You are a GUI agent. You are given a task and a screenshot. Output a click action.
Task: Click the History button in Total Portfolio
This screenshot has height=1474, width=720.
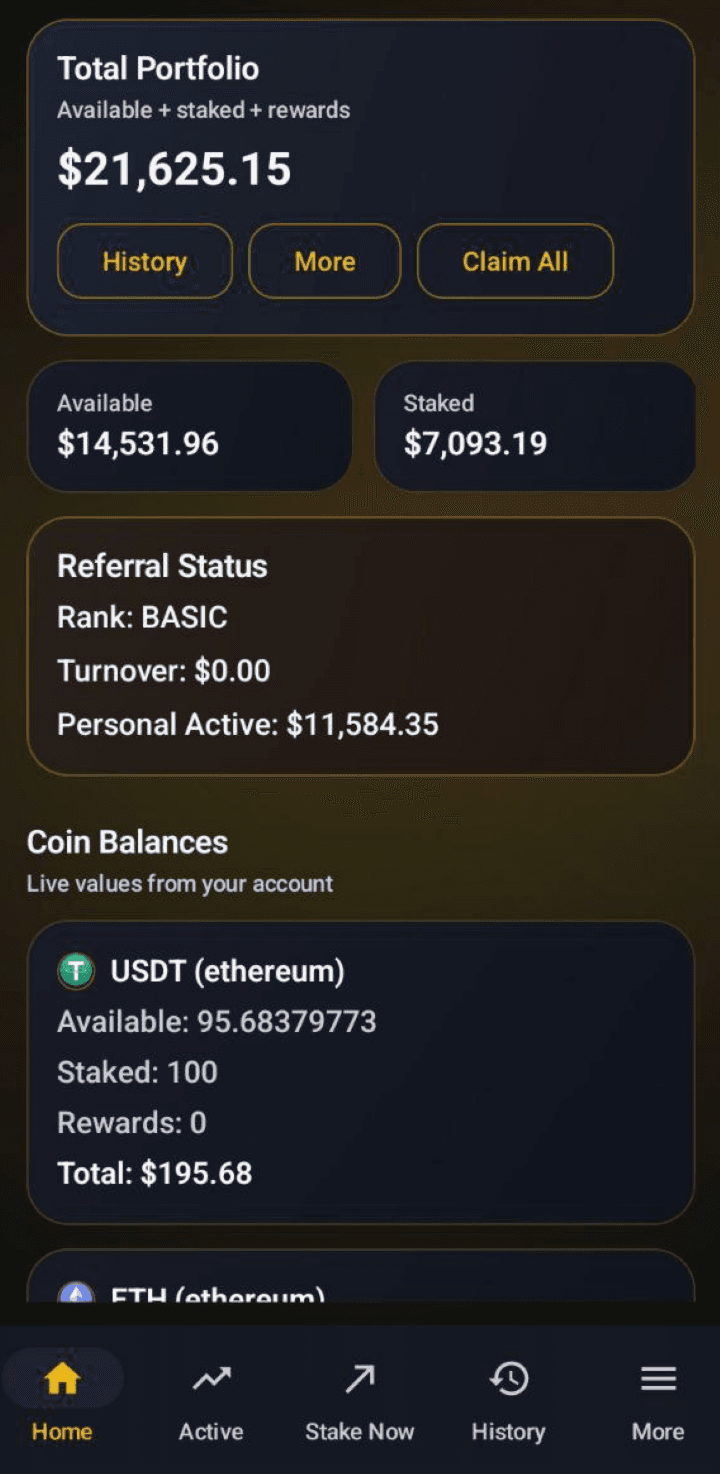(x=144, y=261)
